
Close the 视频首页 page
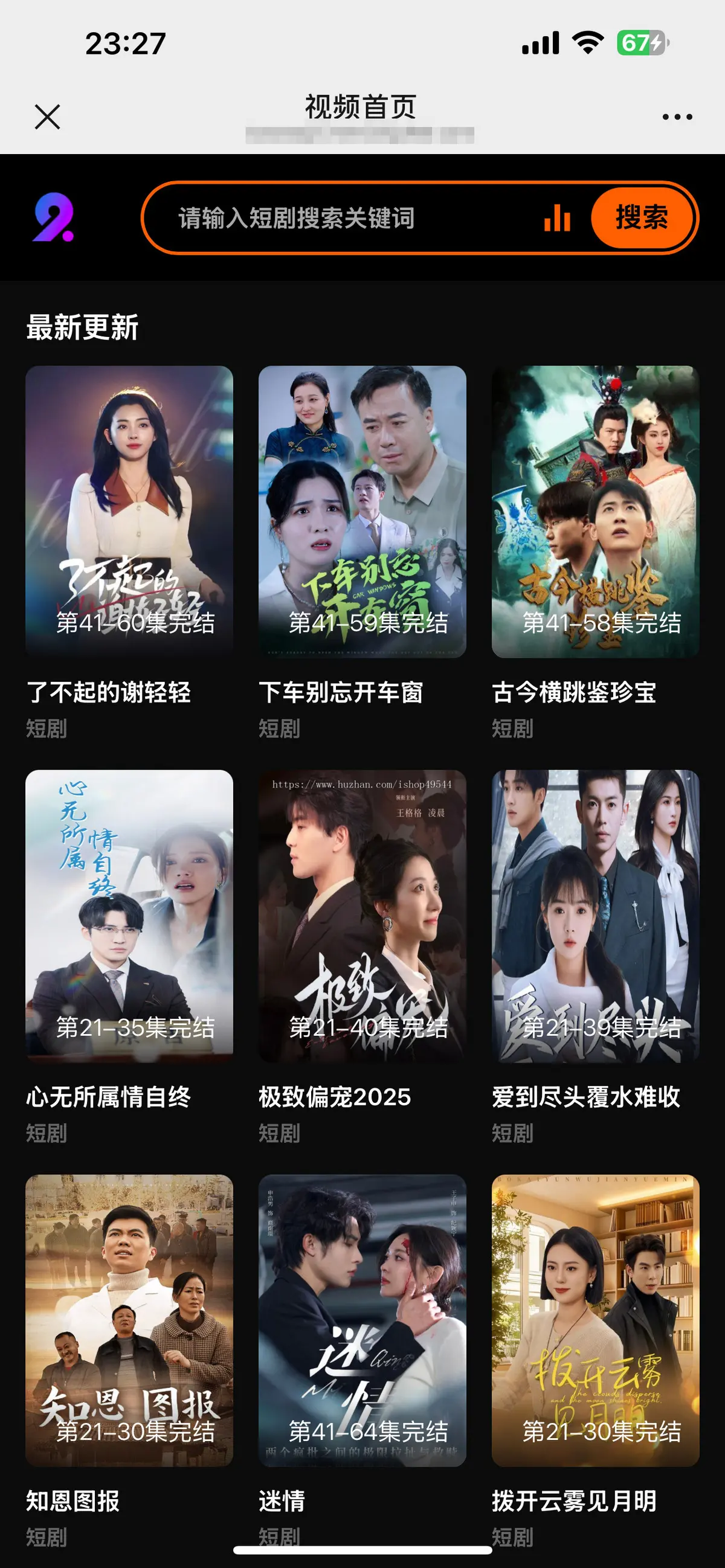(48, 117)
